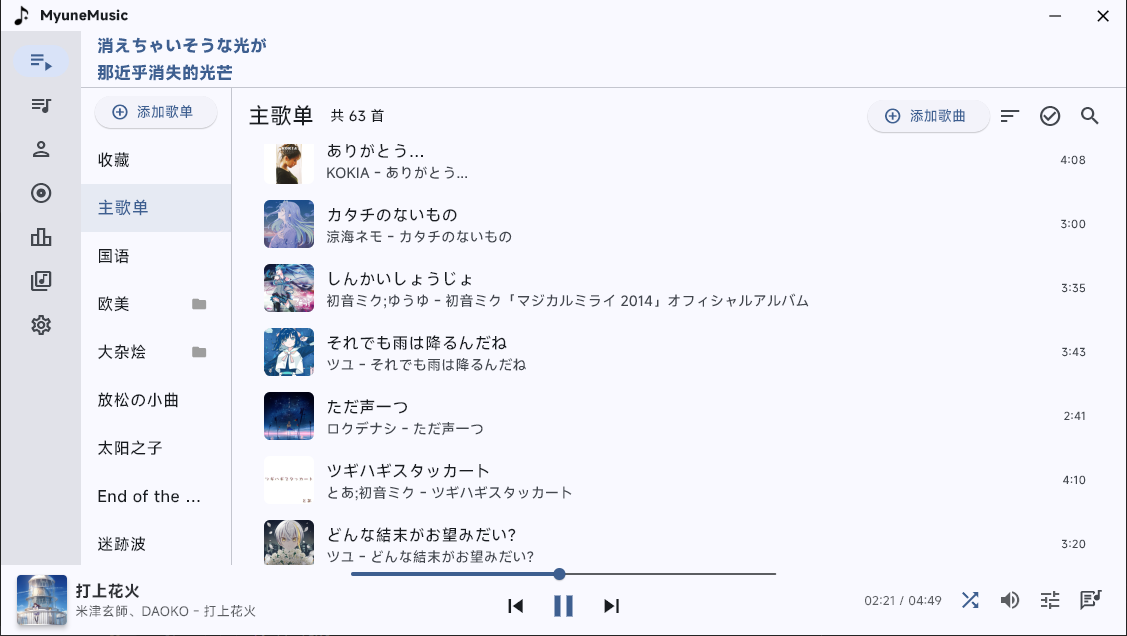The width and height of the screenshot is (1127, 636).
Task: Go back to the previous track
Action: (x=515, y=606)
